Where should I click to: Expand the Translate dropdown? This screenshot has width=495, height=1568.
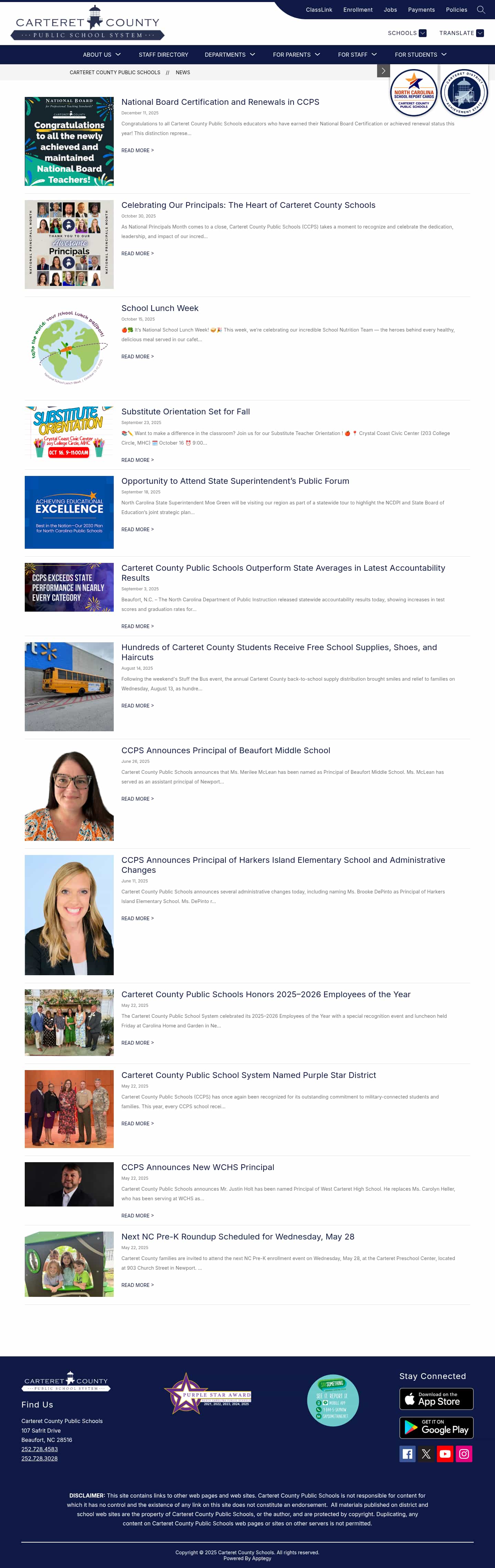click(x=461, y=33)
